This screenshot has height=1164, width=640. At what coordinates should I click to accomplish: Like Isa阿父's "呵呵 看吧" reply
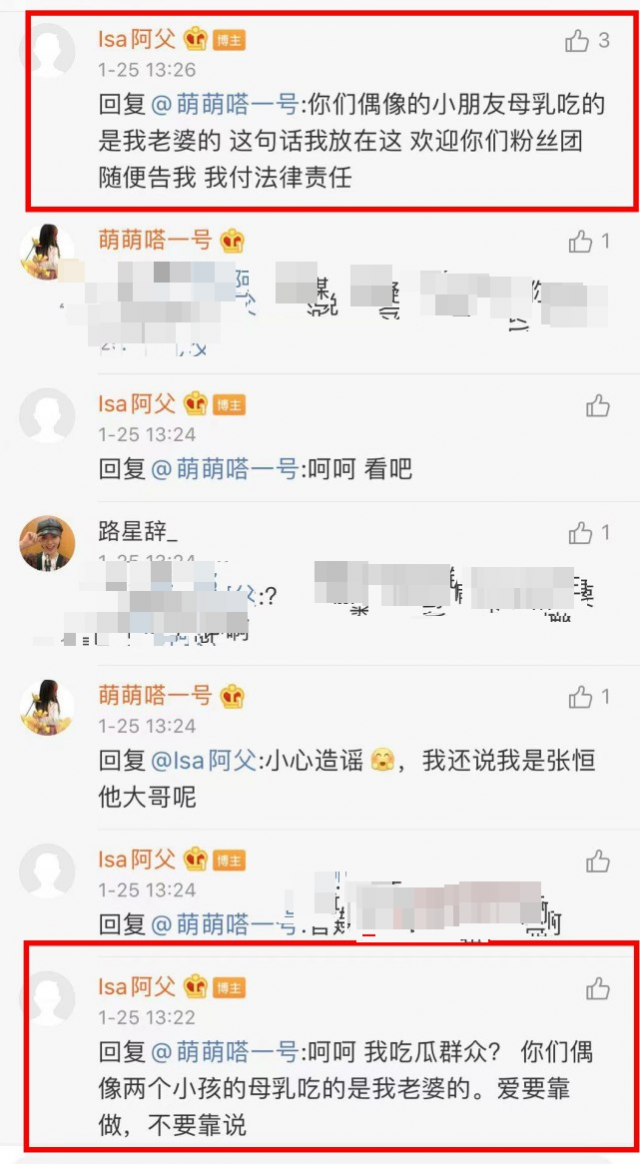(x=598, y=405)
